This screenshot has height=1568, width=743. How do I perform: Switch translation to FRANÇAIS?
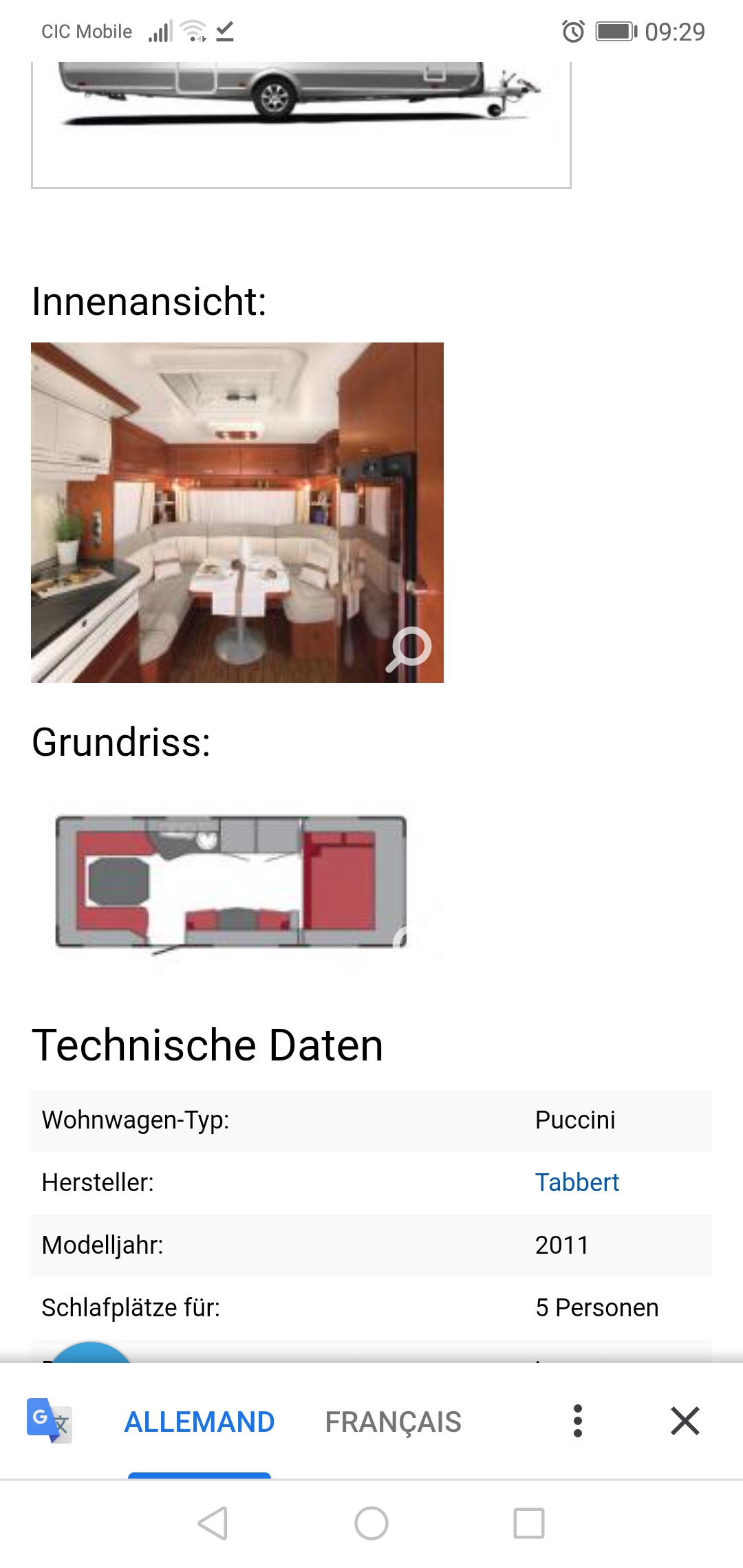[x=393, y=1422]
